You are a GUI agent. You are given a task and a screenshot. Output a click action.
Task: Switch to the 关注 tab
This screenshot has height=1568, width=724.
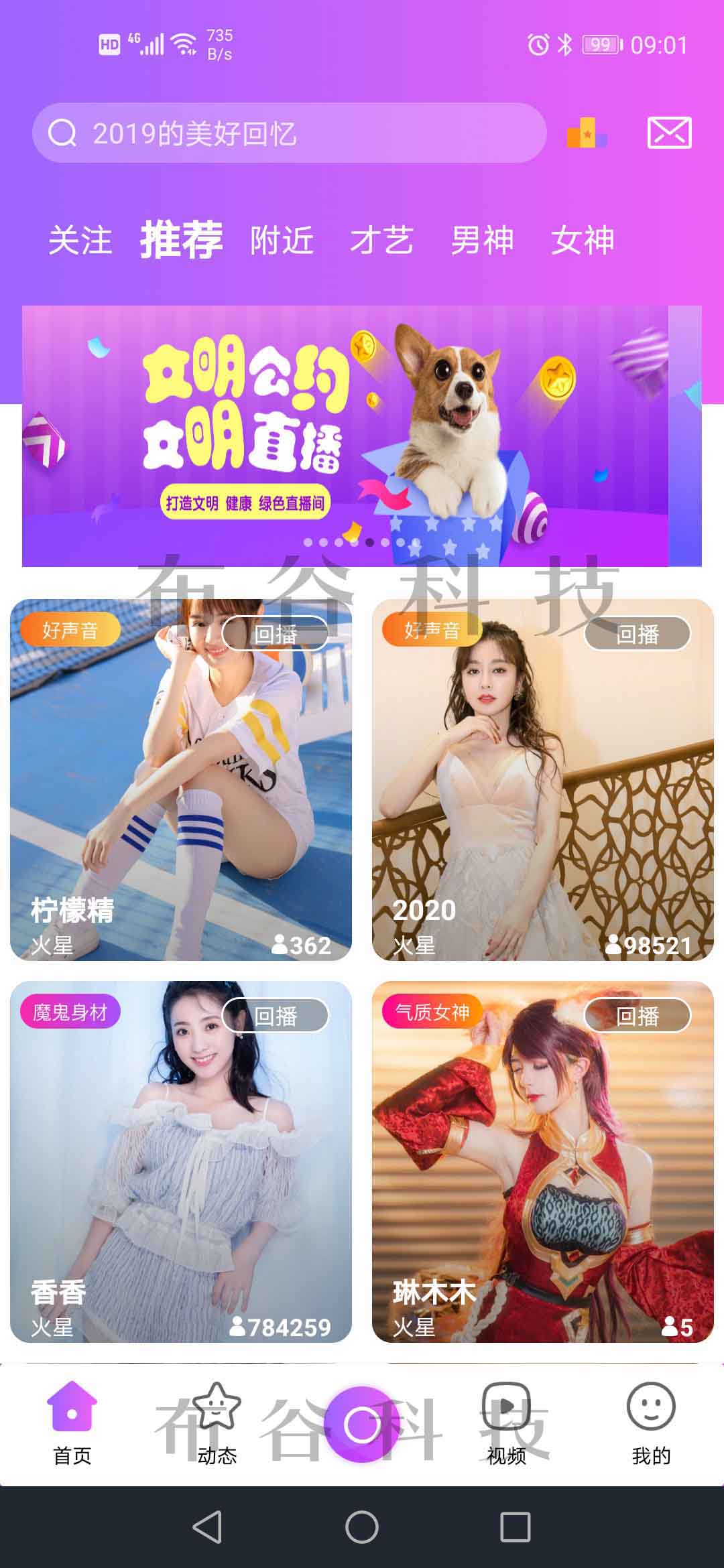pyautogui.click(x=80, y=240)
